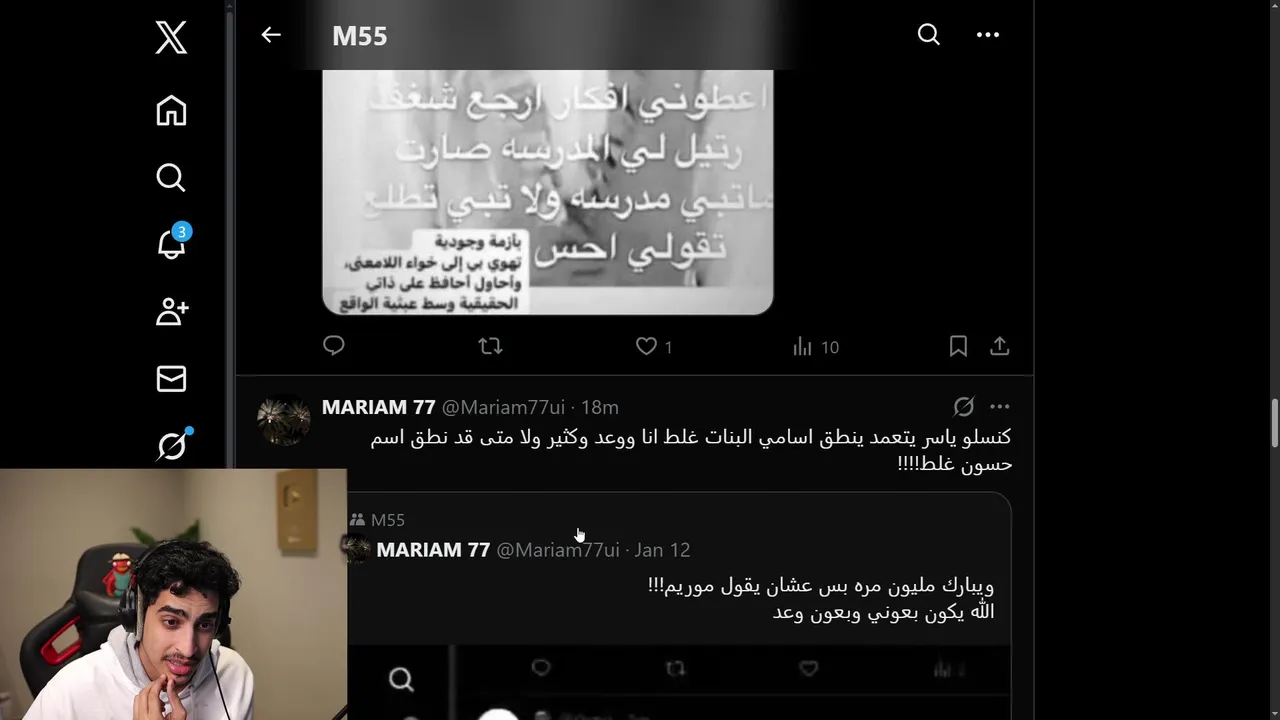Bookmark the post with the image
This screenshot has height=720, width=1280.
pos(958,346)
